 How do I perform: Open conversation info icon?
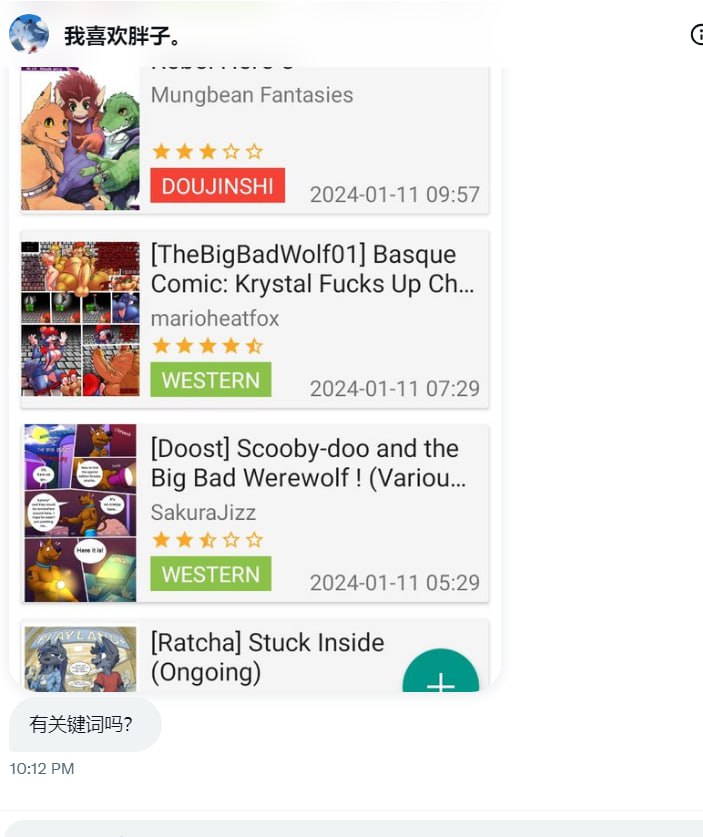(697, 35)
